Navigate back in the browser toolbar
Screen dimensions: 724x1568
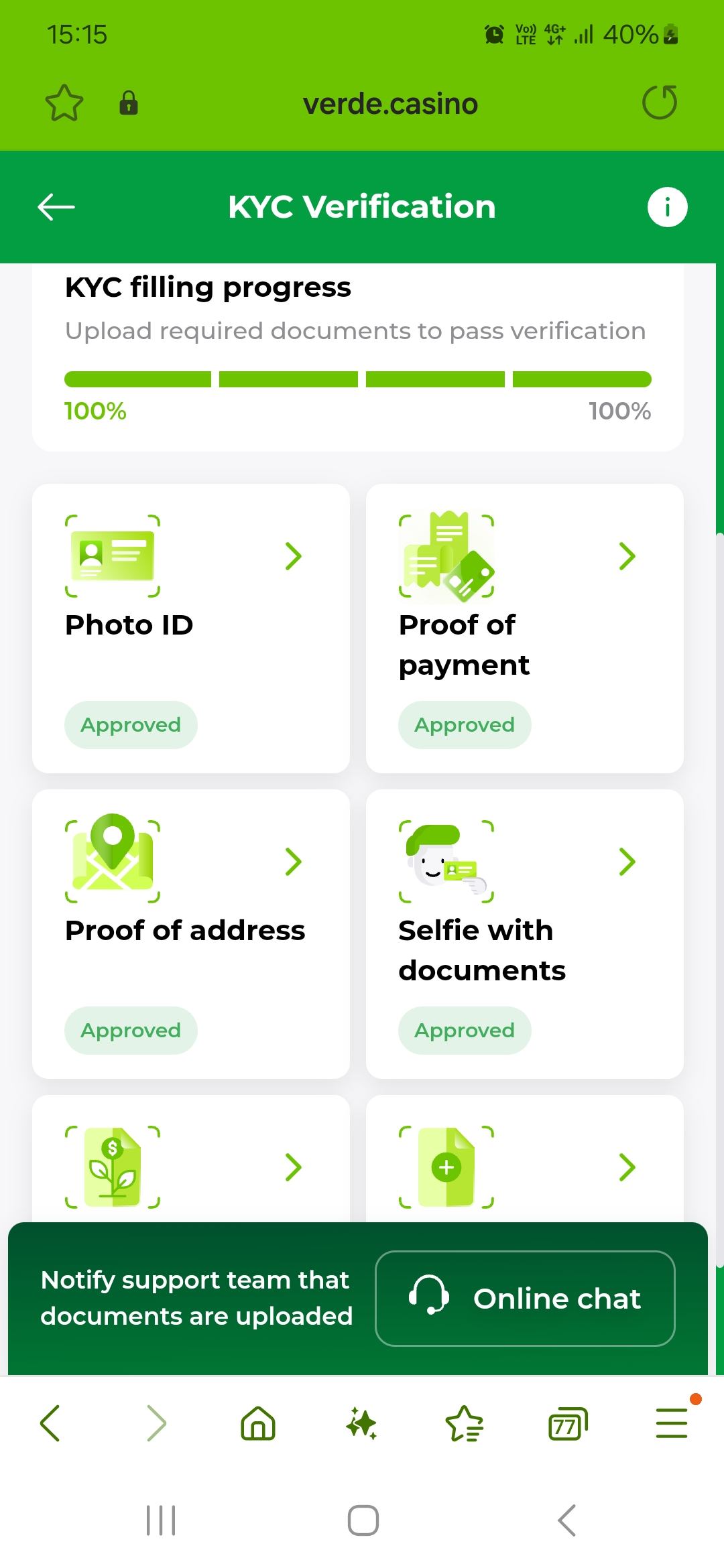click(51, 1423)
